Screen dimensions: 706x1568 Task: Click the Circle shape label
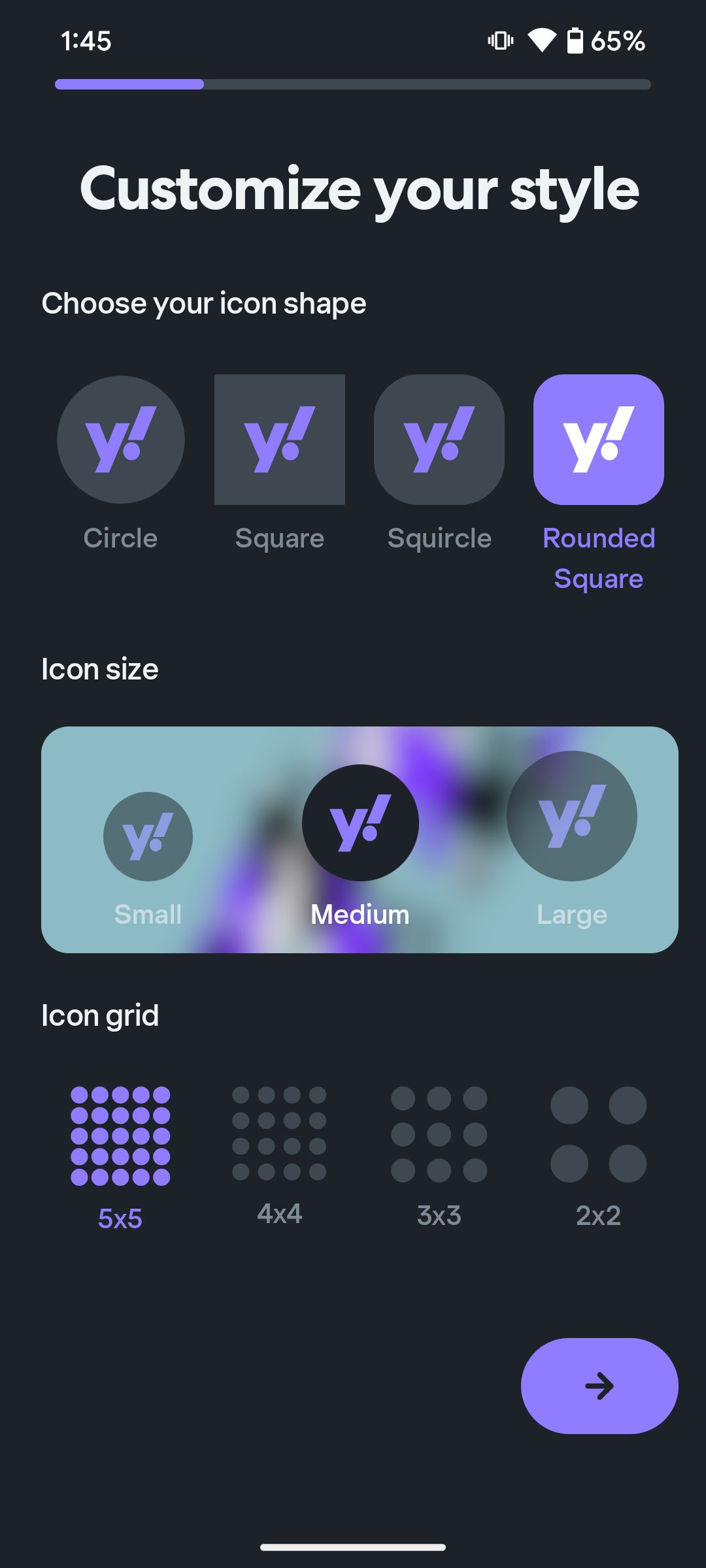pyautogui.click(x=120, y=538)
